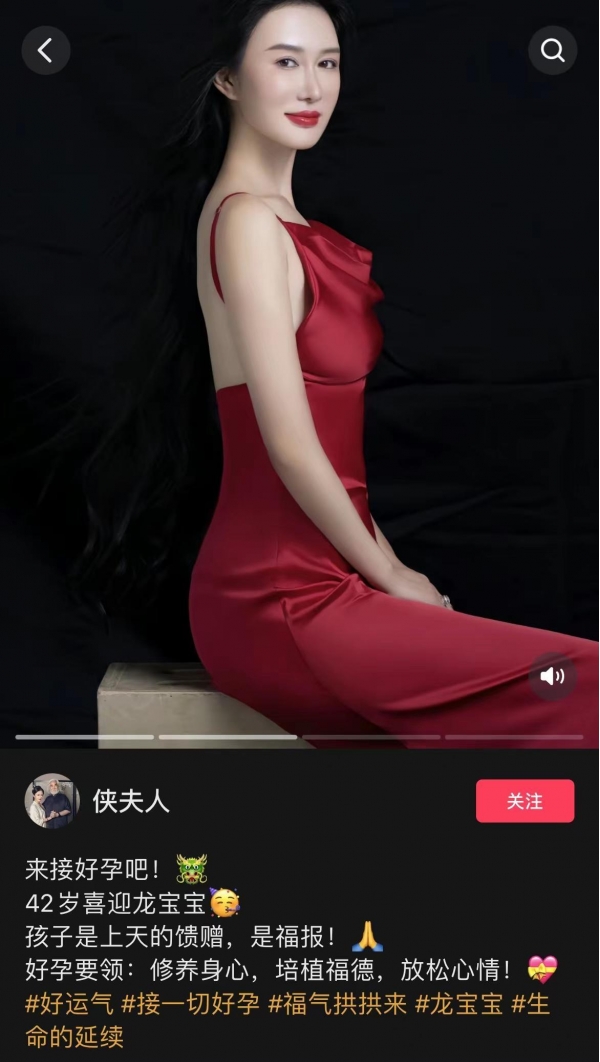Open the #接一切好孕 hashtag
Viewport: 600px width, 1062px height.
click(190, 1004)
